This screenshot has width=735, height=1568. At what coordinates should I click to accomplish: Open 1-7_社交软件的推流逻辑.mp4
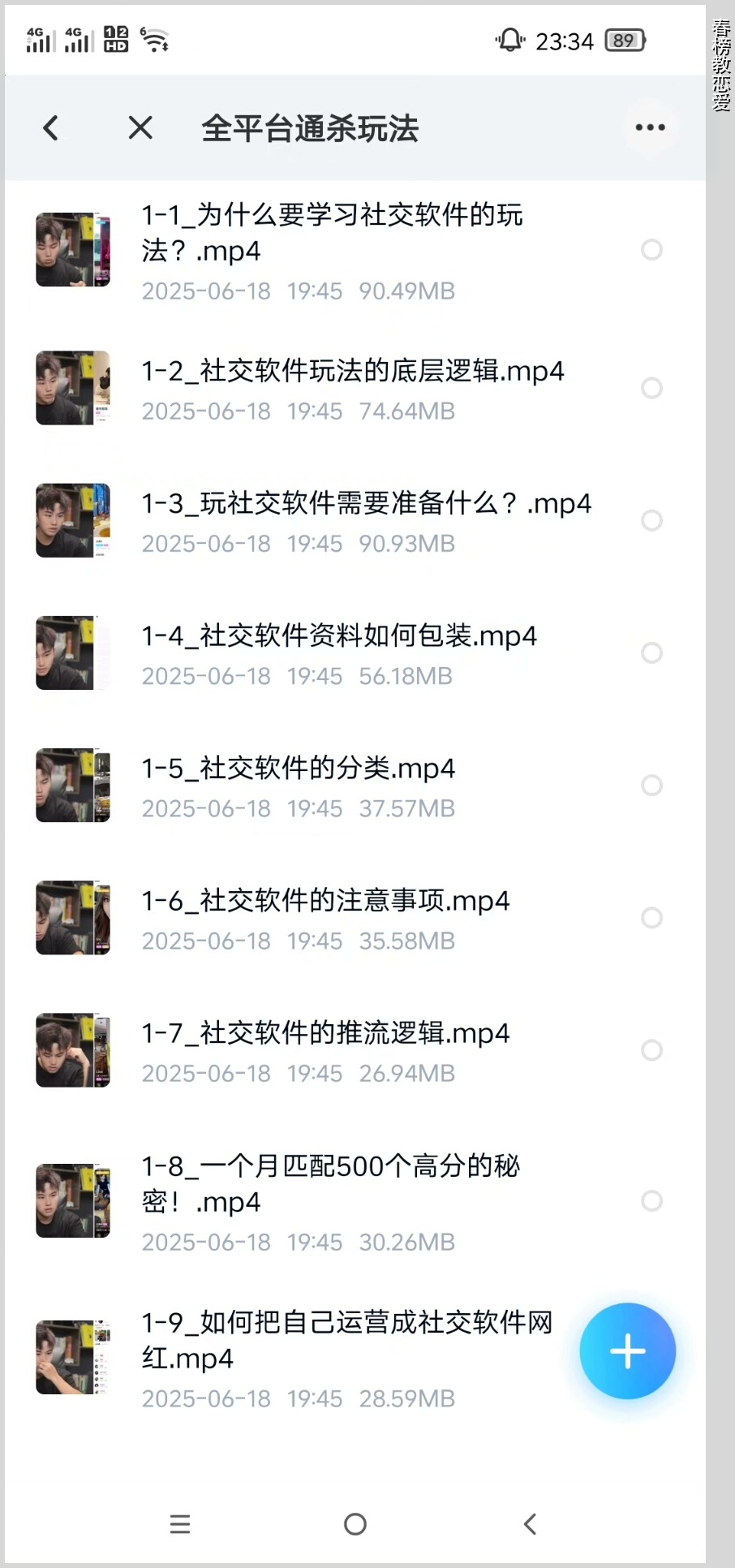click(x=325, y=1033)
